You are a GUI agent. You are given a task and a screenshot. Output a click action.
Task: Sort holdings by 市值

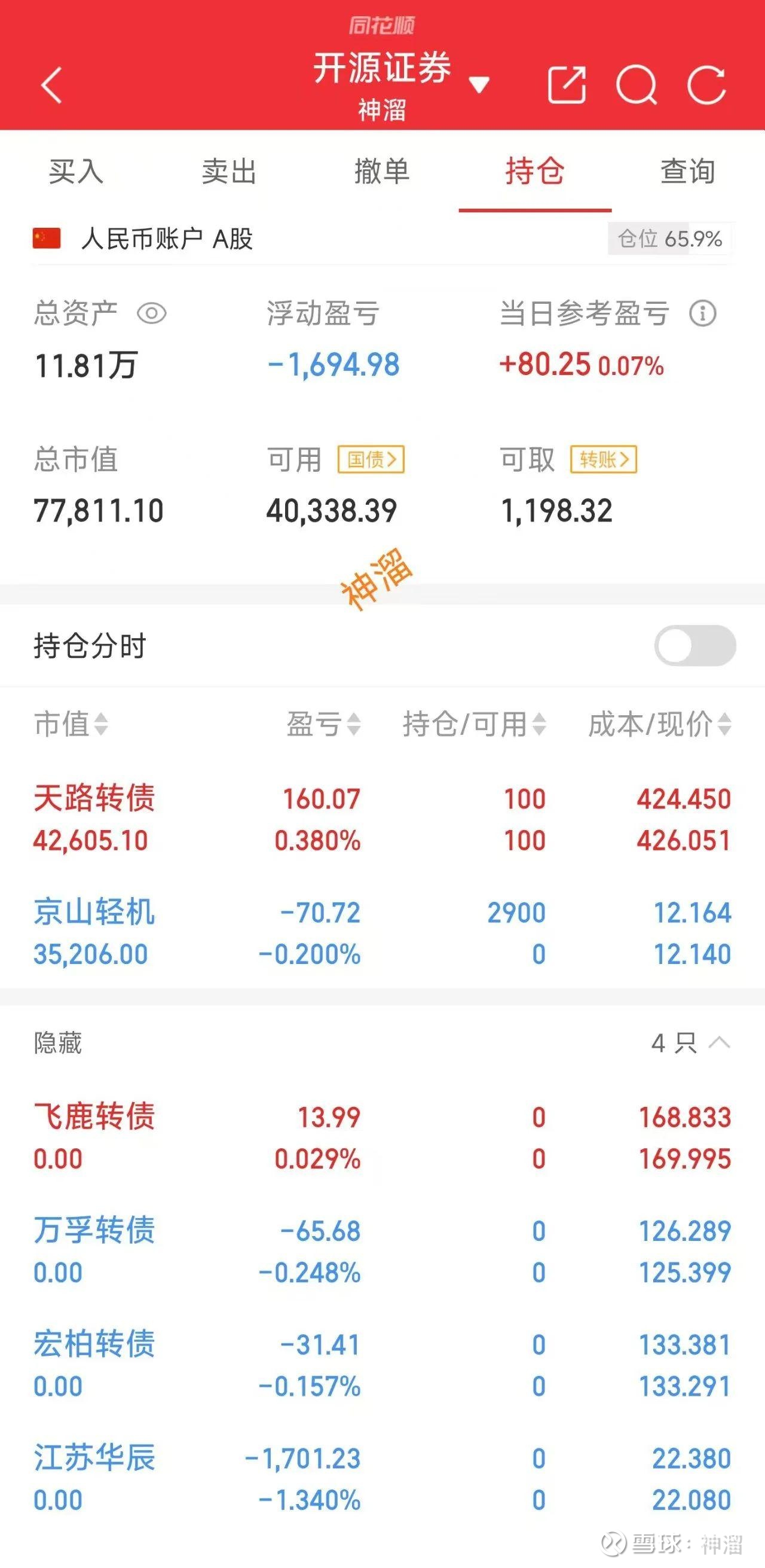(x=71, y=724)
